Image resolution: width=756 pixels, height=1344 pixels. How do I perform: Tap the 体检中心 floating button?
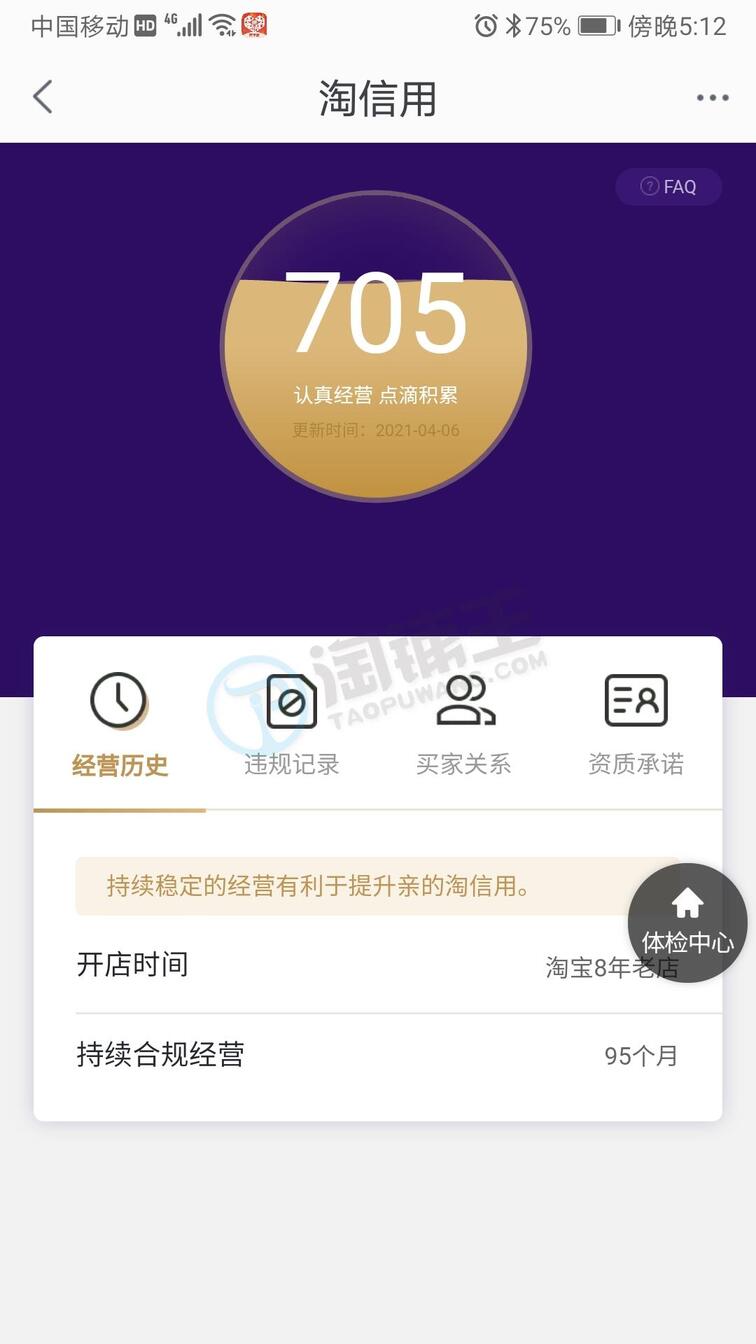[x=687, y=923]
